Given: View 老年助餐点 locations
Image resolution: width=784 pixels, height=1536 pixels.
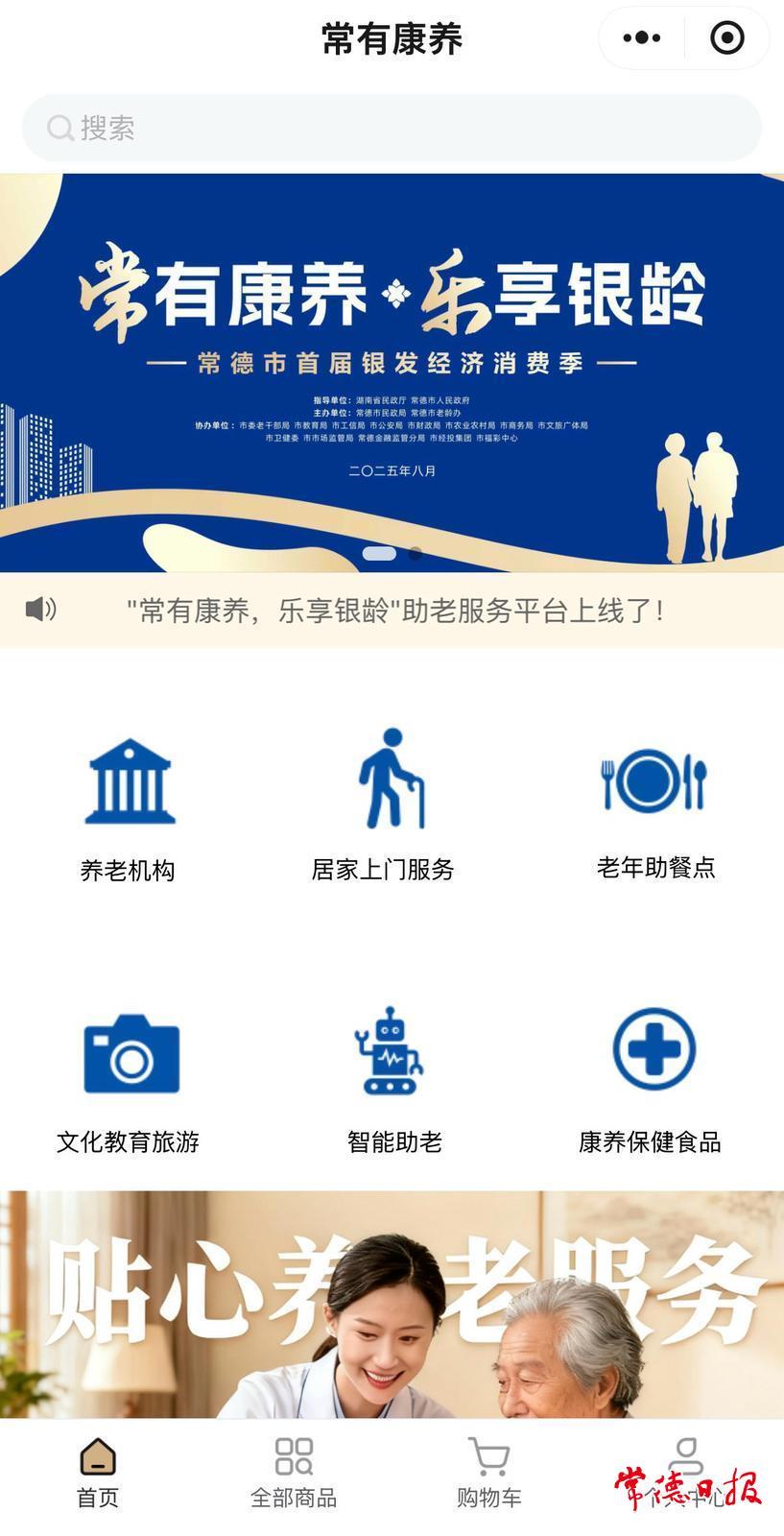Looking at the screenshot, I should click(655, 806).
